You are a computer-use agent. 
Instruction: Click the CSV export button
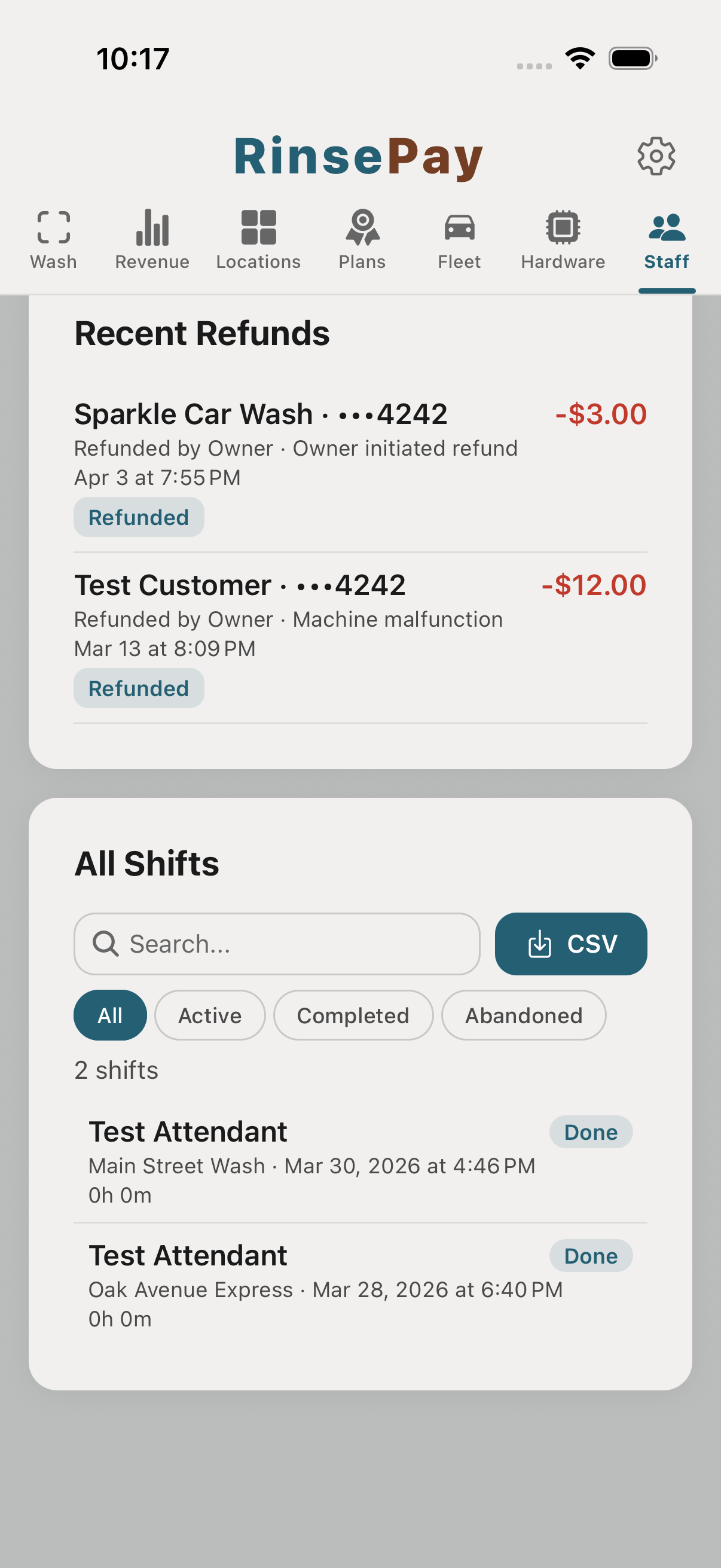[x=570, y=943]
